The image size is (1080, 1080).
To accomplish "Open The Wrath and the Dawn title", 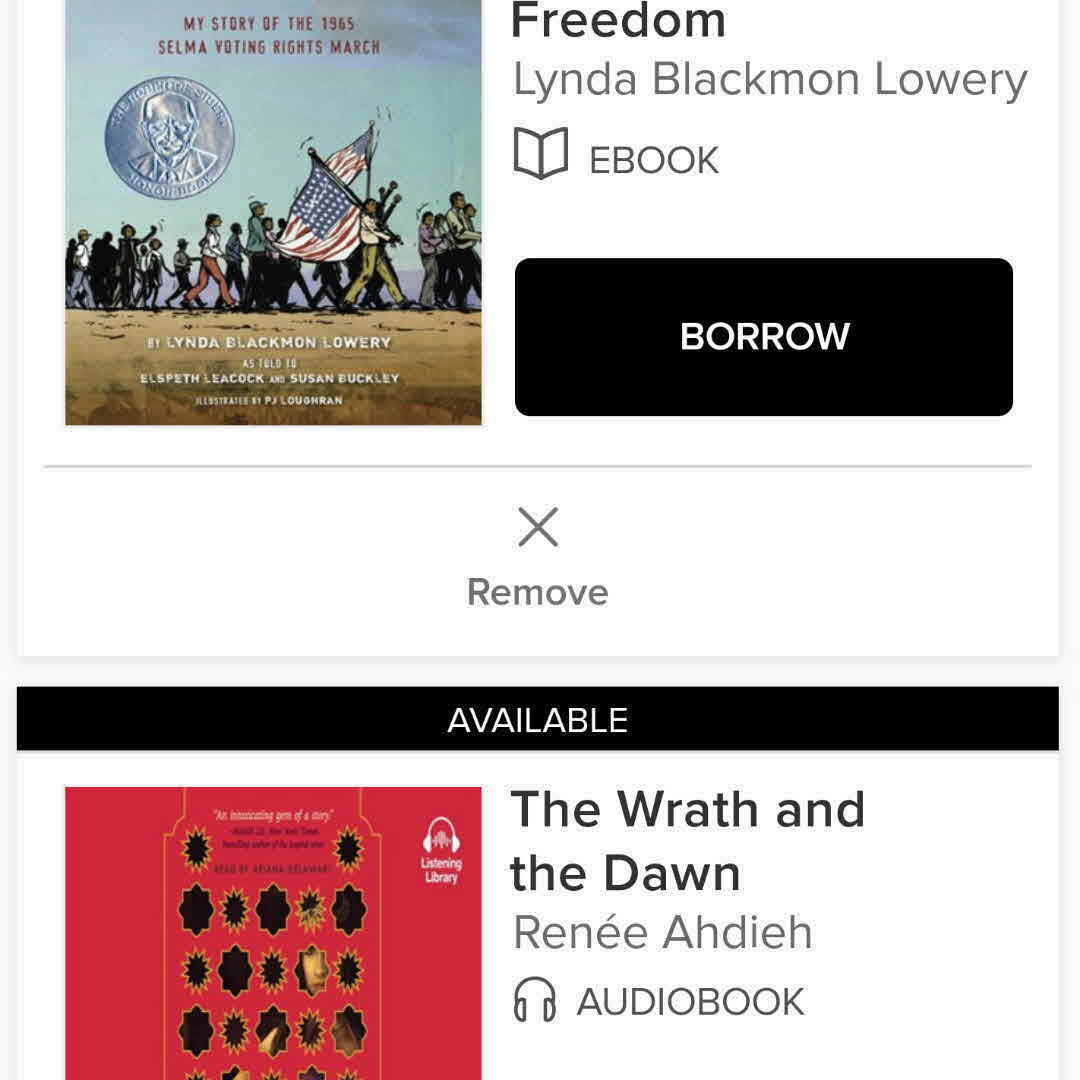I will pos(687,840).
